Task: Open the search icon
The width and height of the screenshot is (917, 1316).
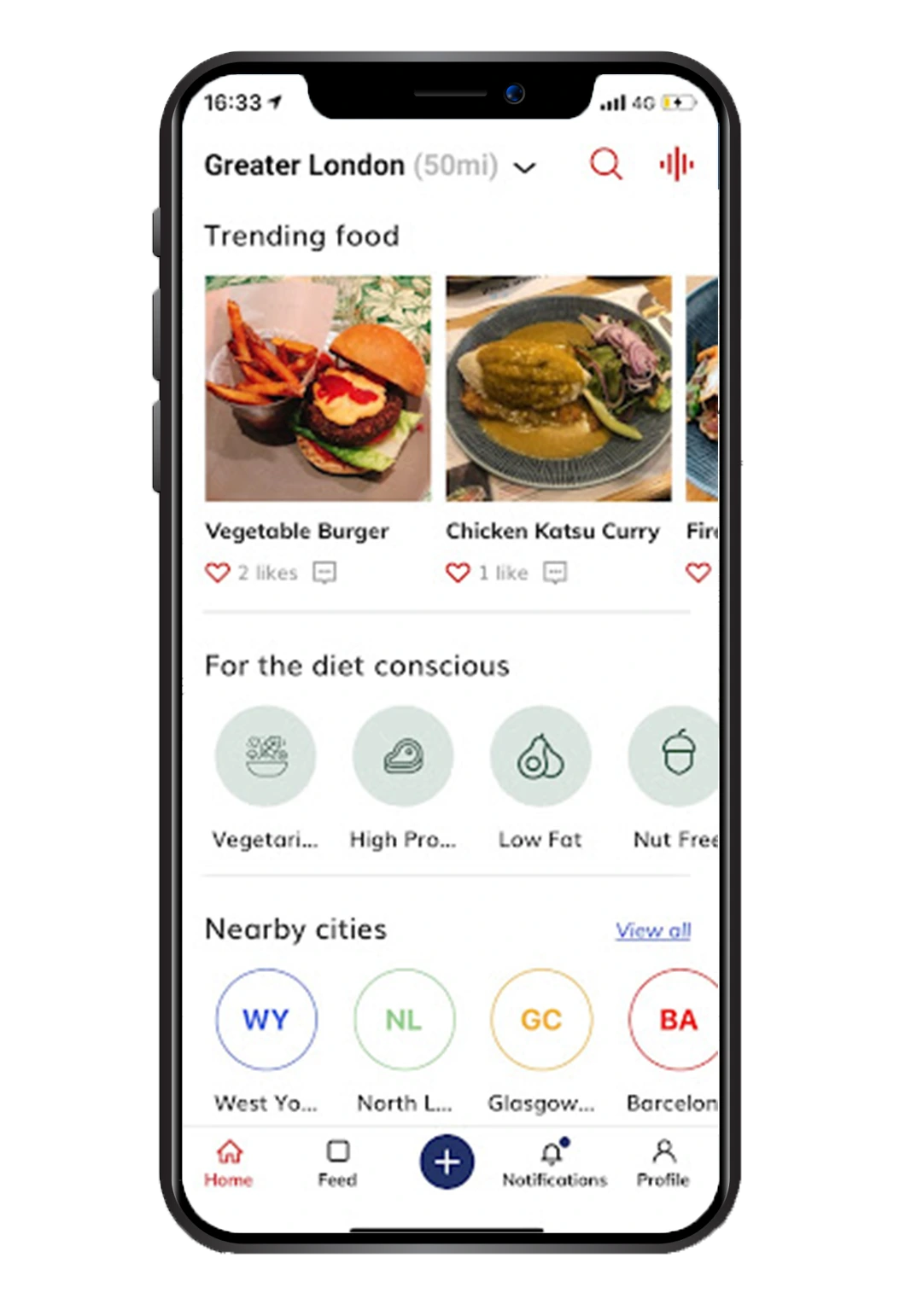Action: pos(605,163)
